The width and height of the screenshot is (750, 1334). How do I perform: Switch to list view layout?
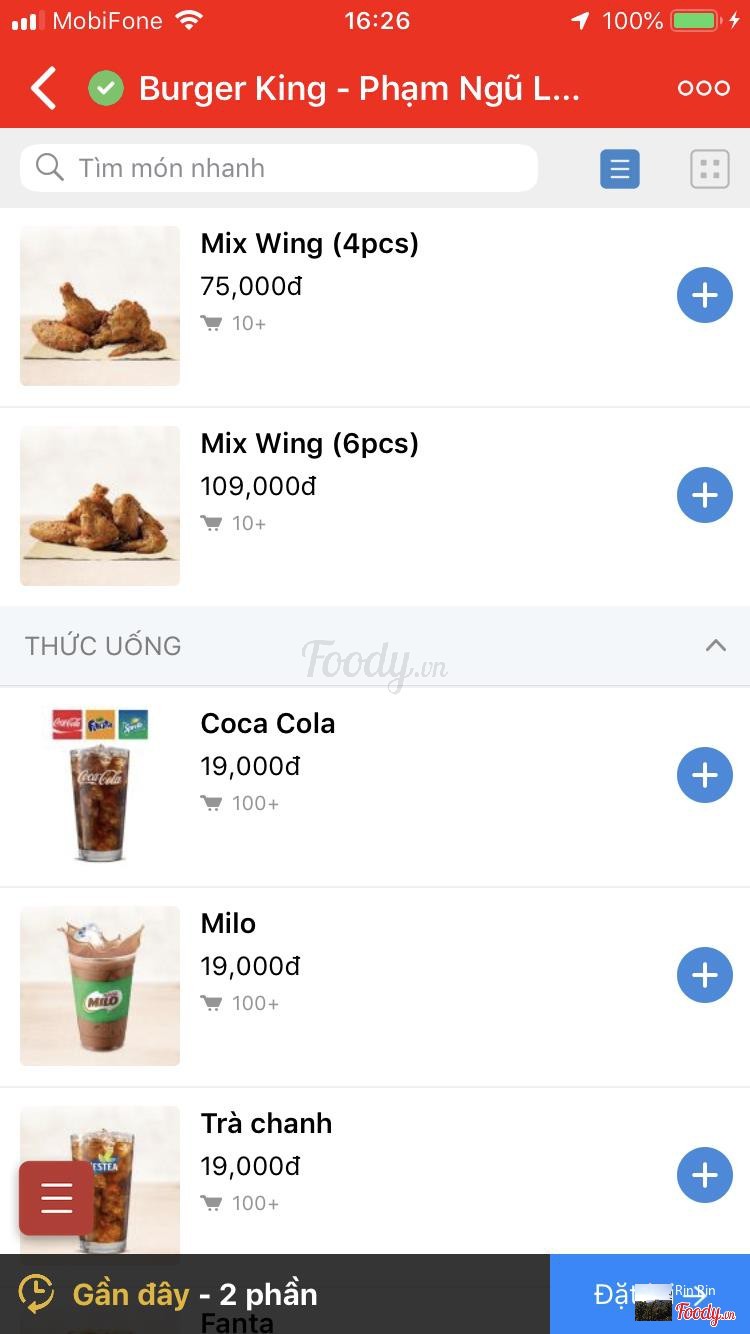click(x=619, y=169)
